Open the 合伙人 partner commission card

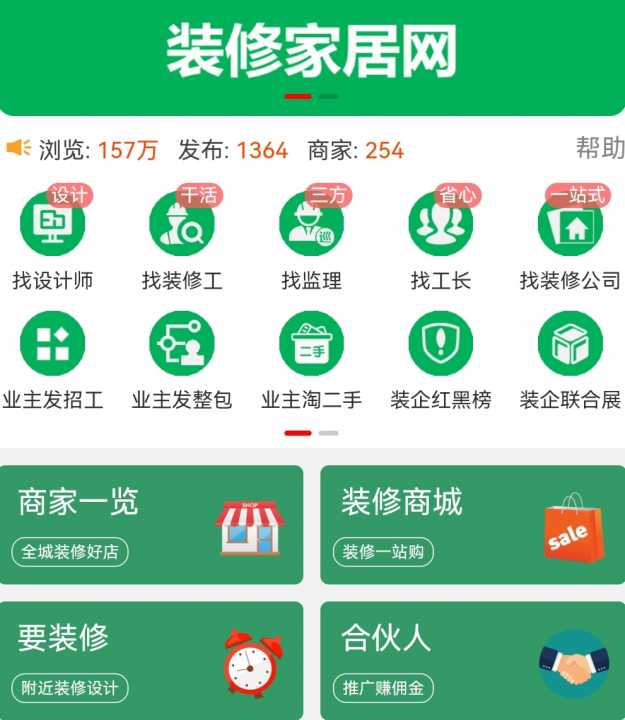[472, 660]
